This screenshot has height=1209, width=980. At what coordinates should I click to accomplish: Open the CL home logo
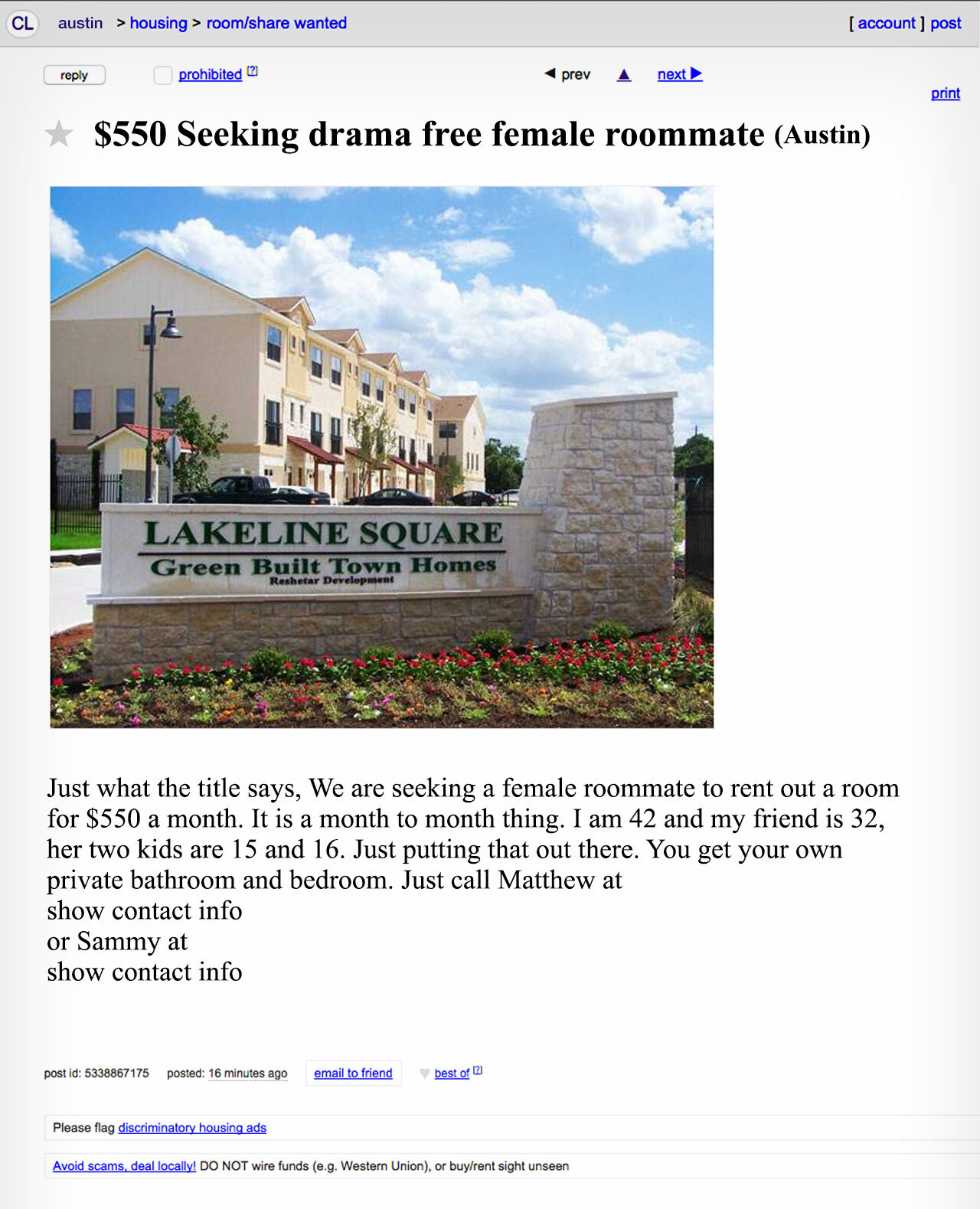(22, 23)
